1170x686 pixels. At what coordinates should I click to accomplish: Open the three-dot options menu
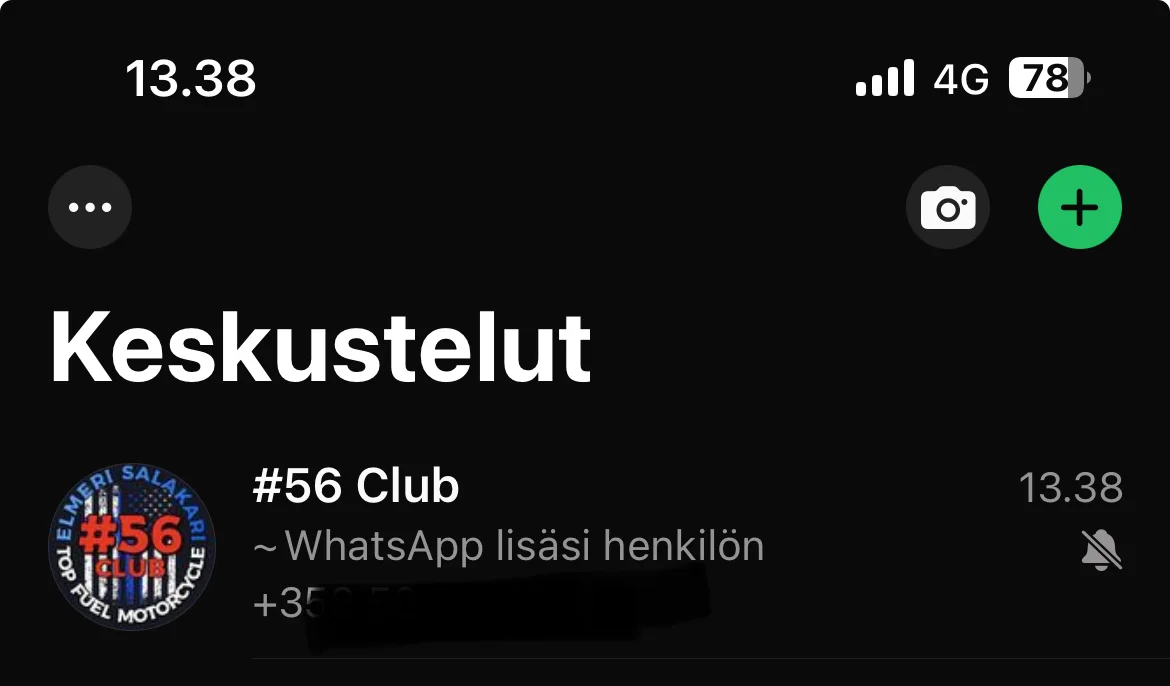[90, 208]
